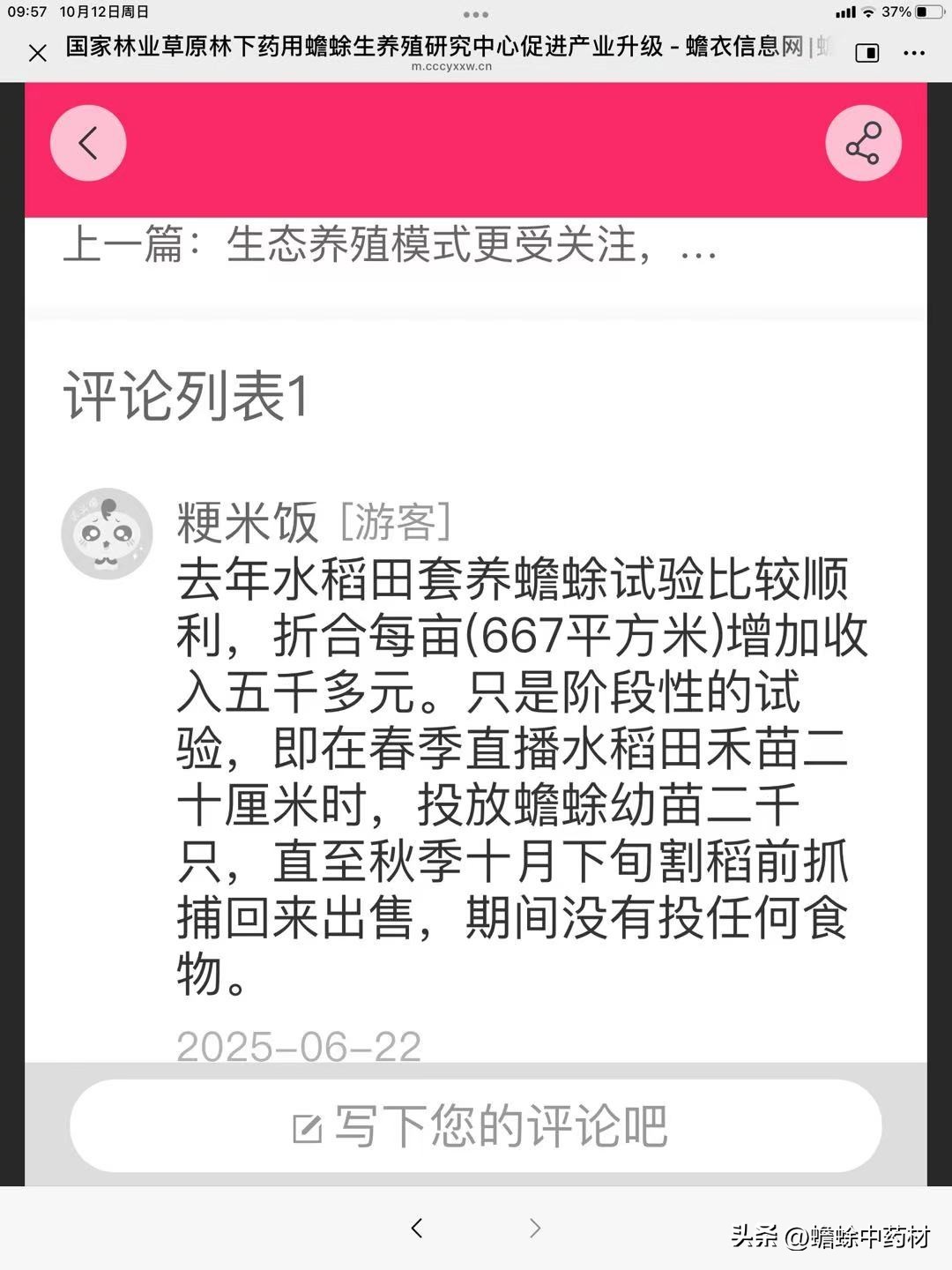Open commenter 粳米饭's avatar
The width and height of the screenshot is (952, 1270).
[x=107, y=534]
